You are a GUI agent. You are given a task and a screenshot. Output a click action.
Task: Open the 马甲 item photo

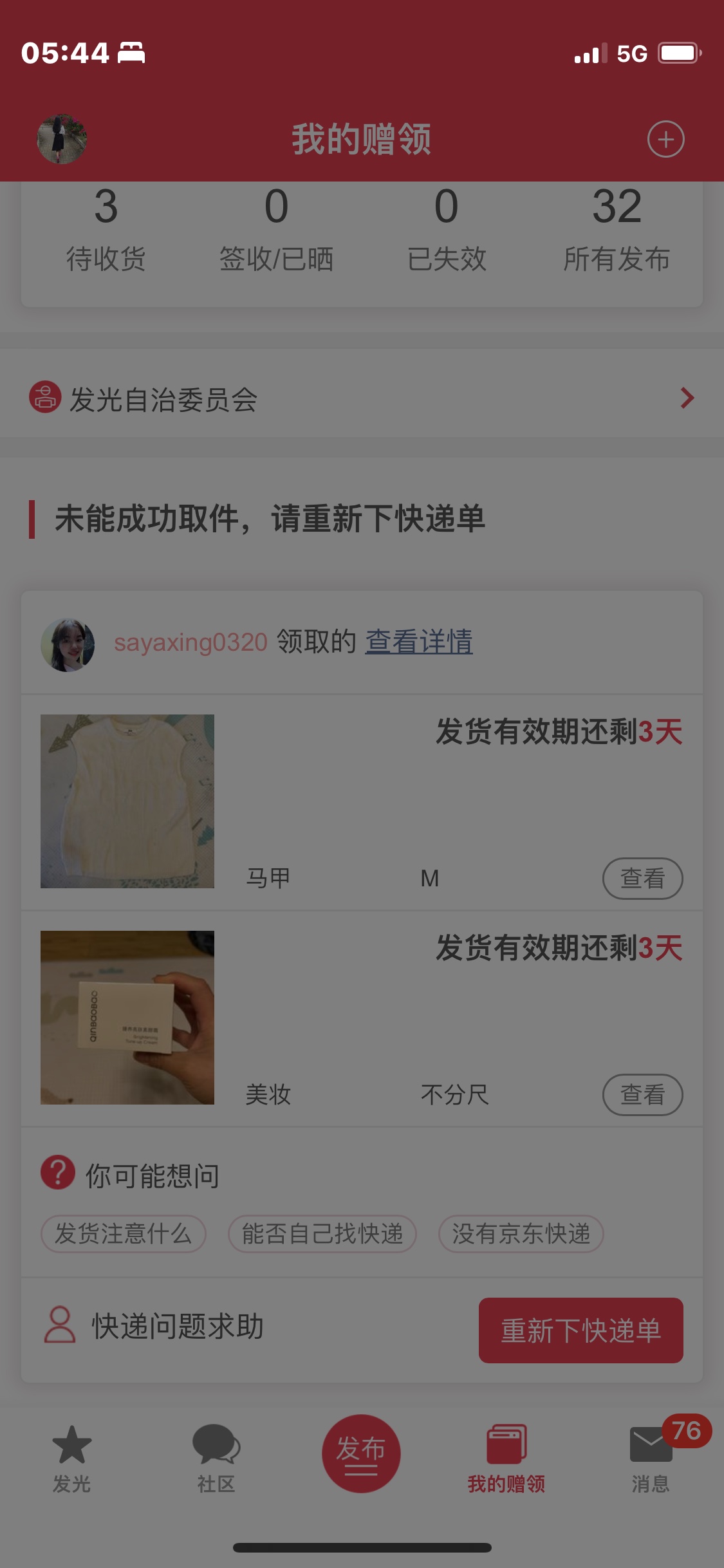click(x=127, y=801)
